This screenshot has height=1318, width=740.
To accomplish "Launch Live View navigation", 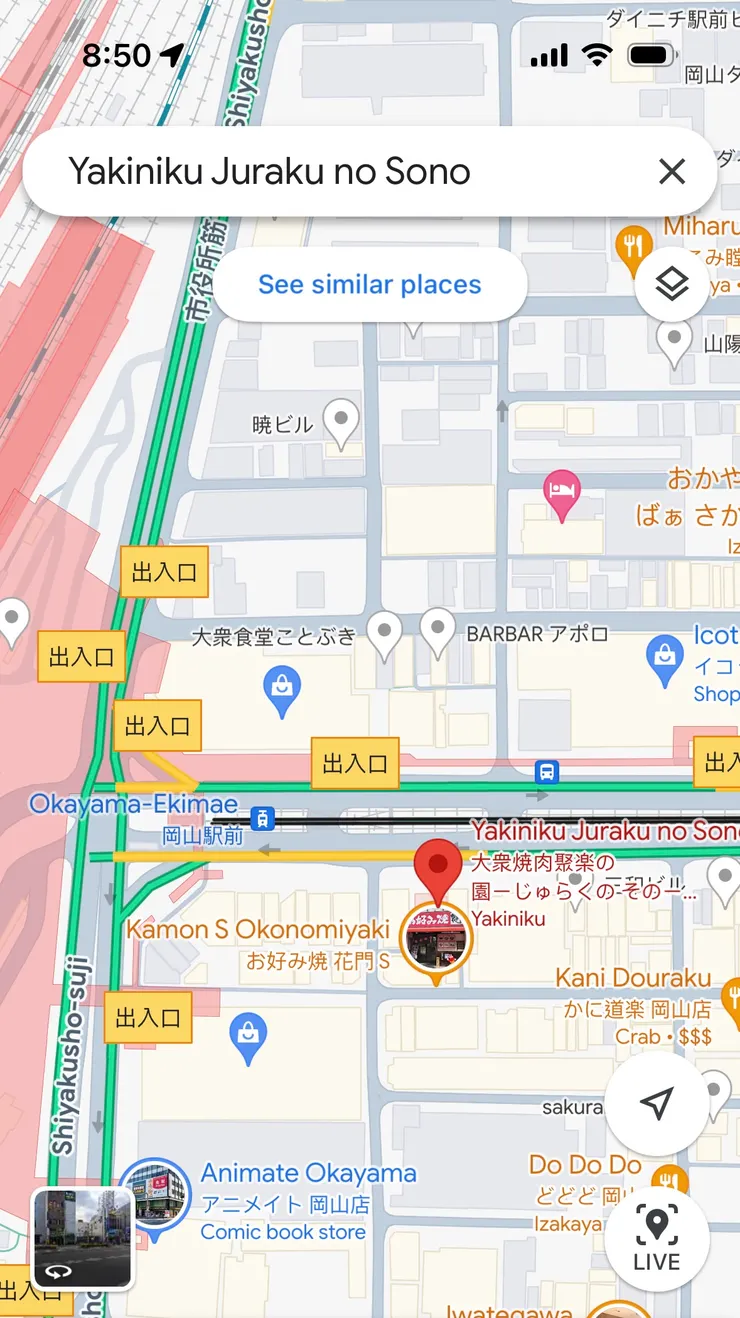I will pyautogui.click(x=657, y=1239).
